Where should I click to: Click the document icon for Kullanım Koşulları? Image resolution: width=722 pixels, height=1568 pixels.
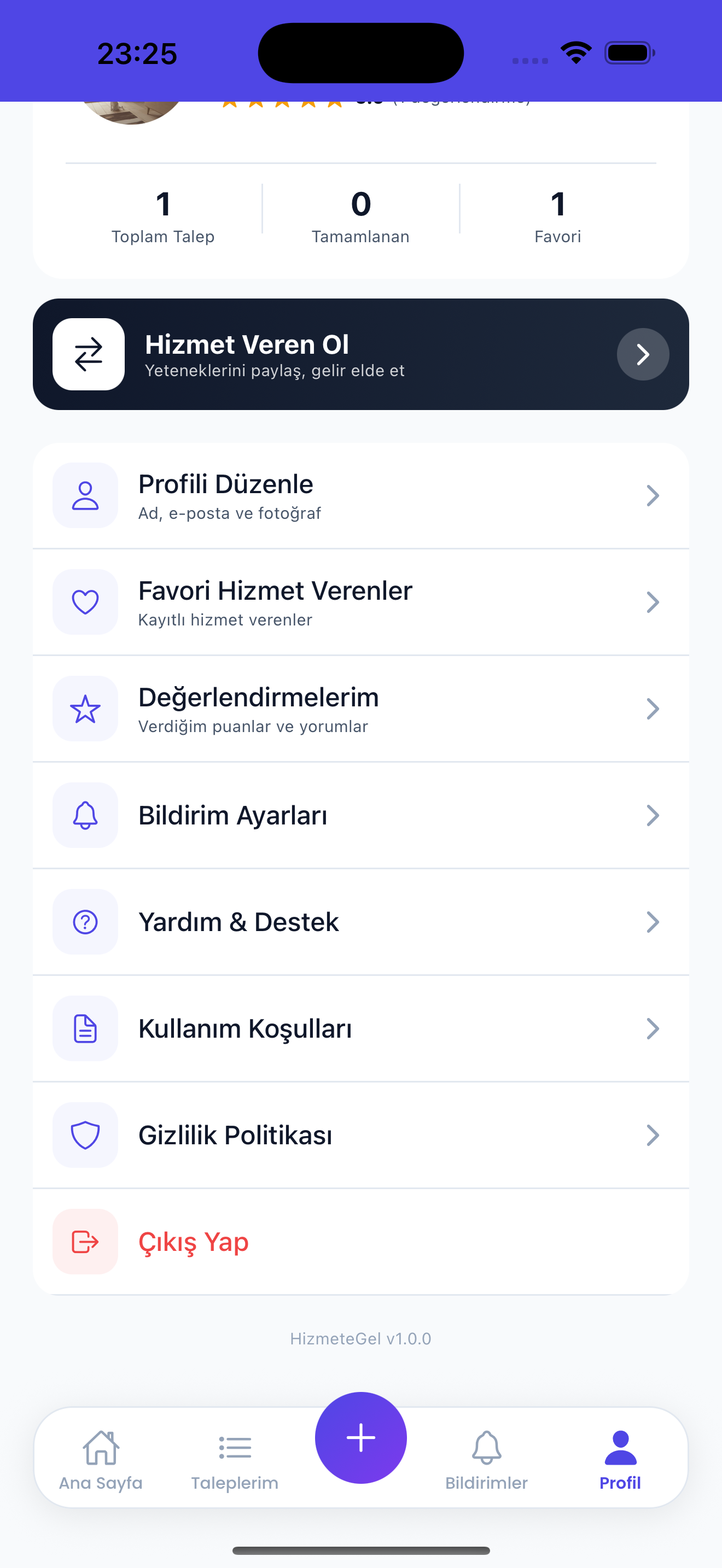[85, 1029]
